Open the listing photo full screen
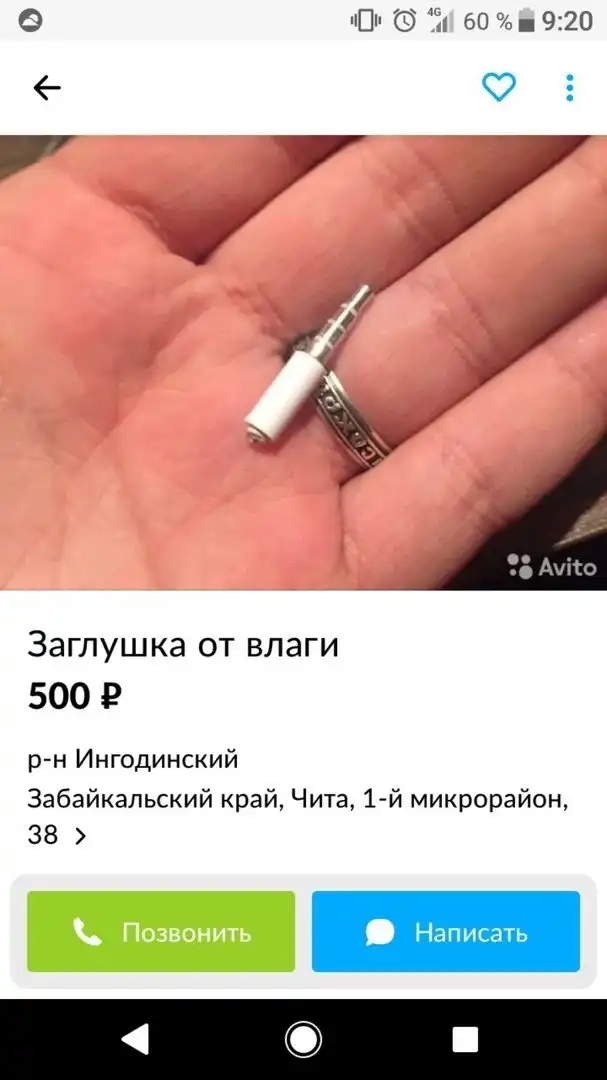Viewport: 607px width, 1080px height. tap(303, 362)
